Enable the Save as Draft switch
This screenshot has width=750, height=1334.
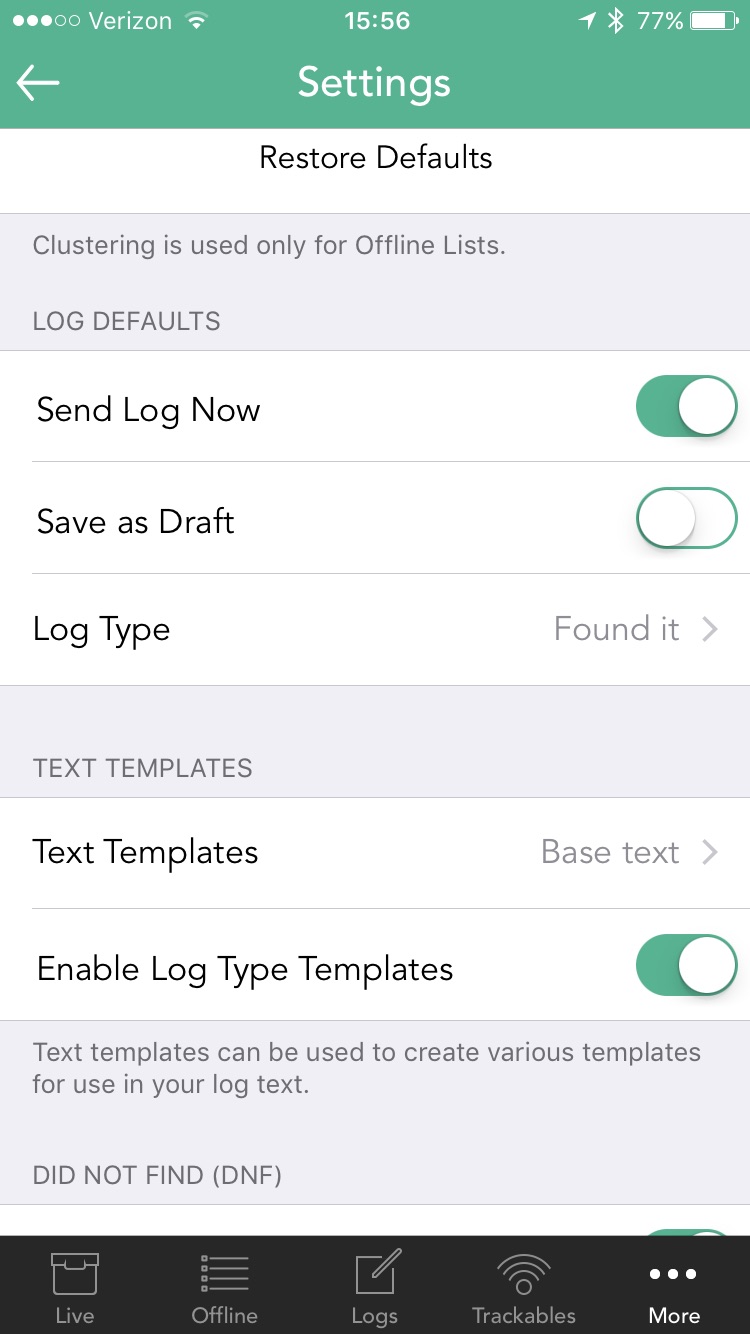click(x=686, y=518)
